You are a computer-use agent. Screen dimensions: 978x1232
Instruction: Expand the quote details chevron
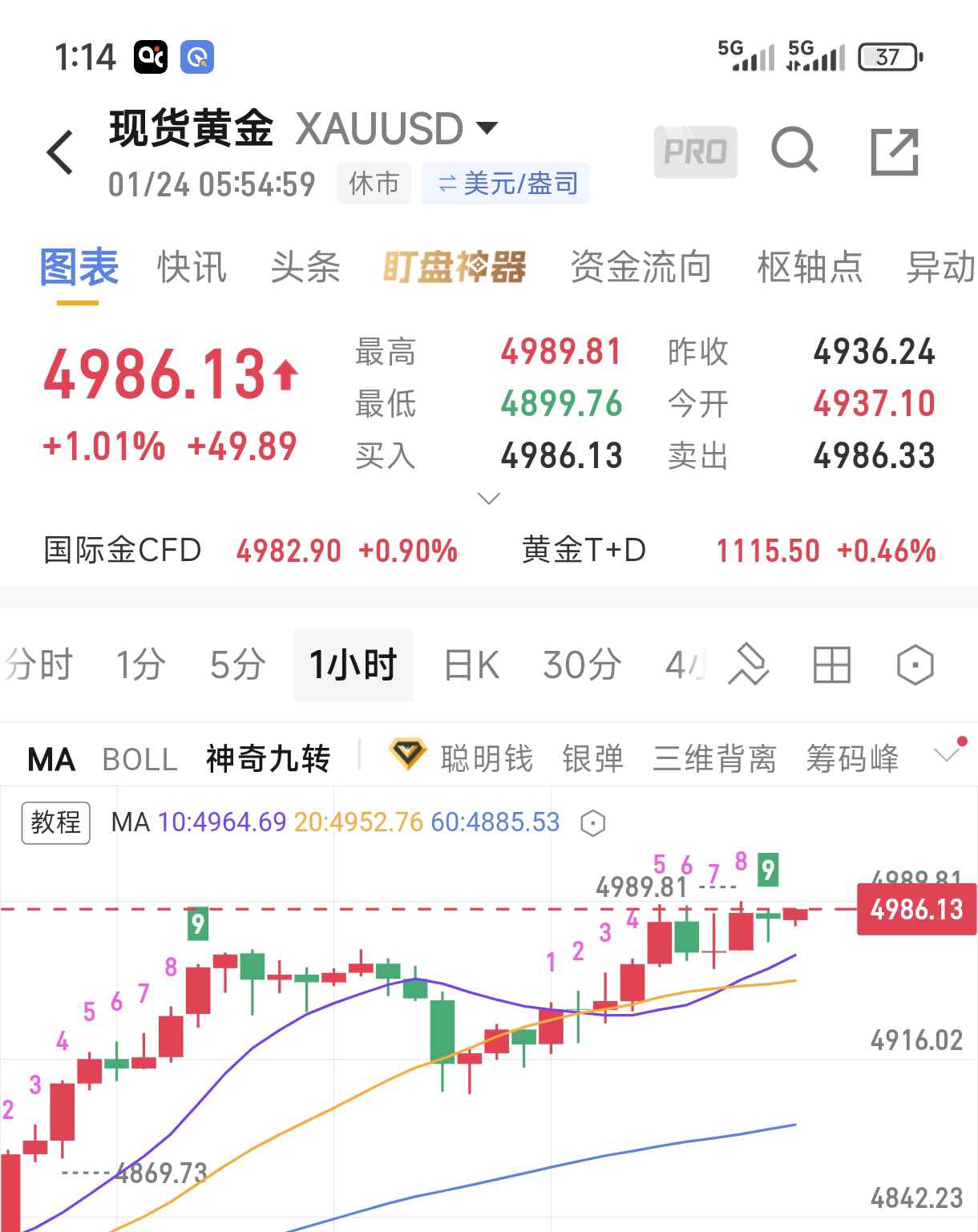487,499
